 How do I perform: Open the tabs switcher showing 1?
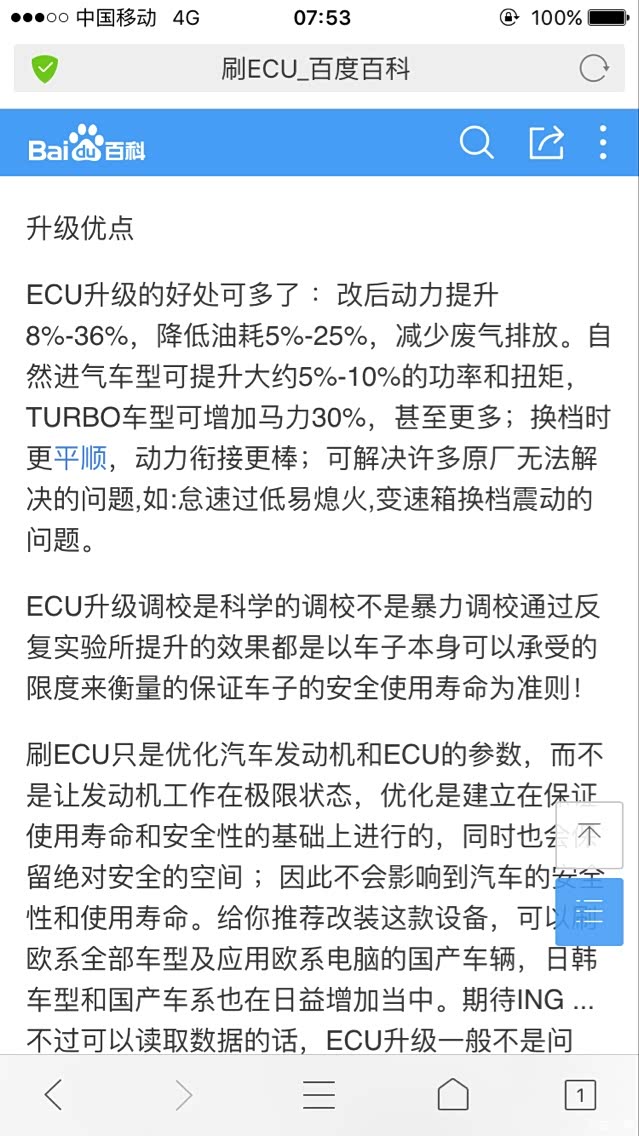(580, 1094)
